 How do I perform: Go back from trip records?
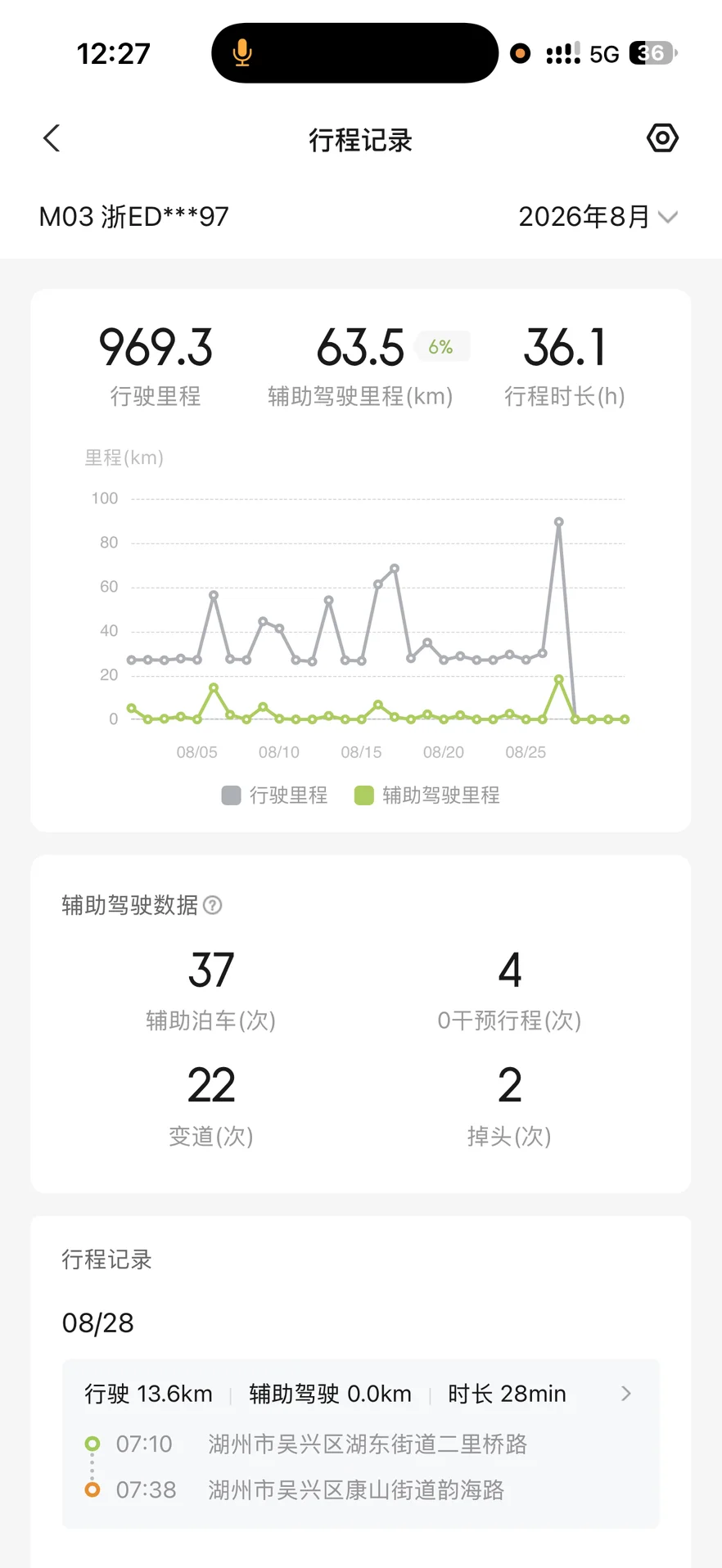(x=52, y=138)
